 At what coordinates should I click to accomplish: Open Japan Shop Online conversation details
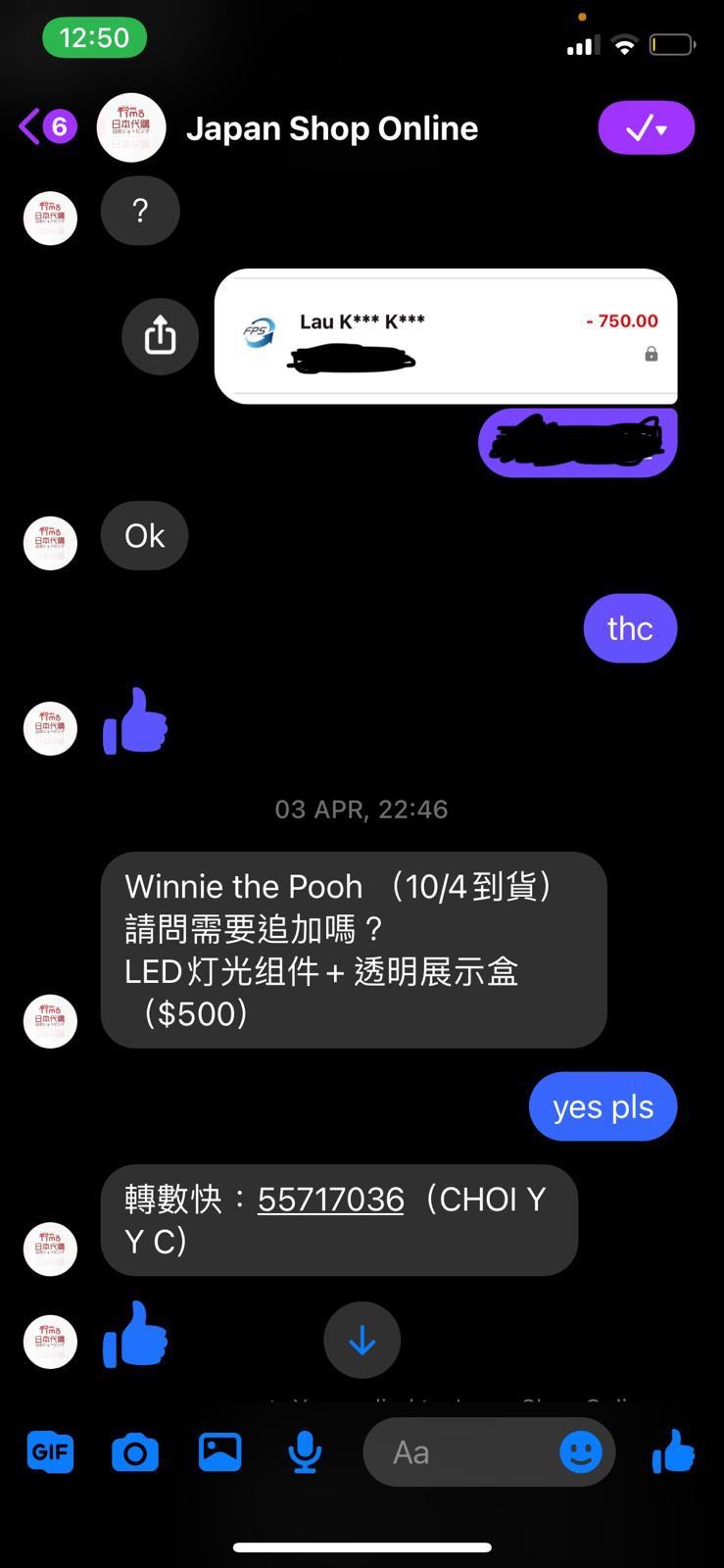click(331, 128)
